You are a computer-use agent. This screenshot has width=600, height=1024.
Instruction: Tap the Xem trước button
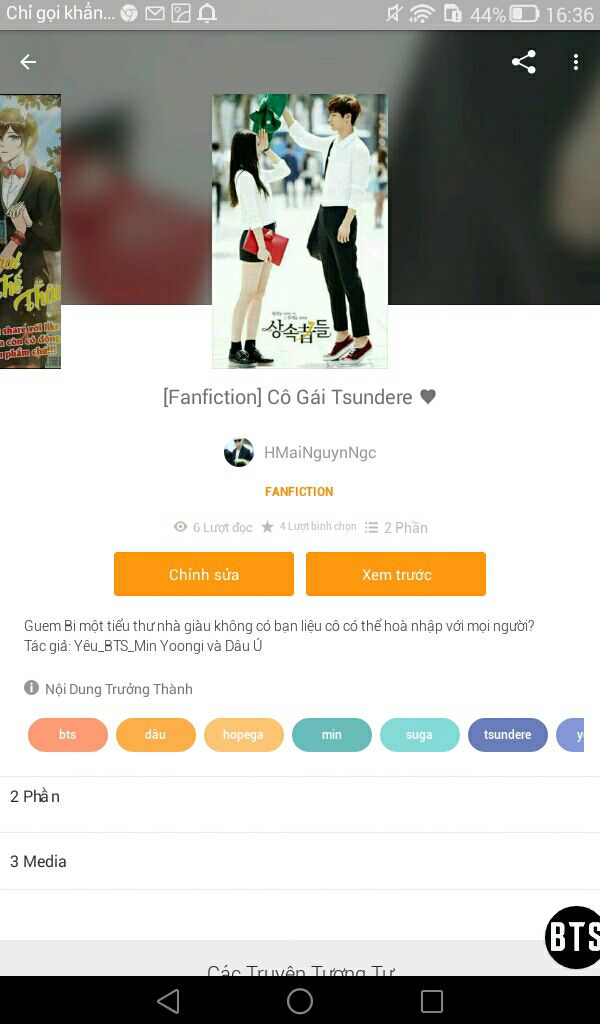click(x=396, y=574)
